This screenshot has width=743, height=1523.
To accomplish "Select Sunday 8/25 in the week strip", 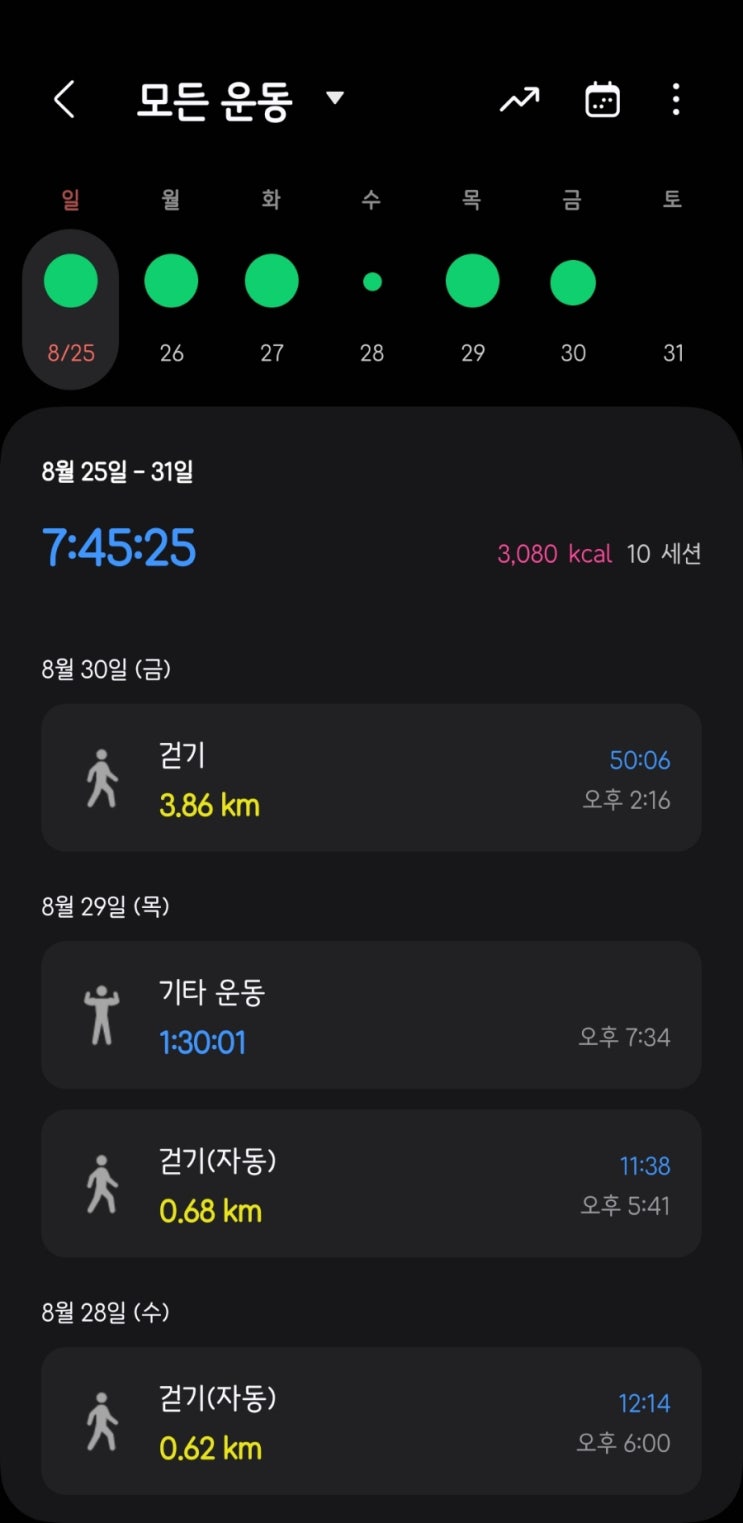I will tap(71, 309).
